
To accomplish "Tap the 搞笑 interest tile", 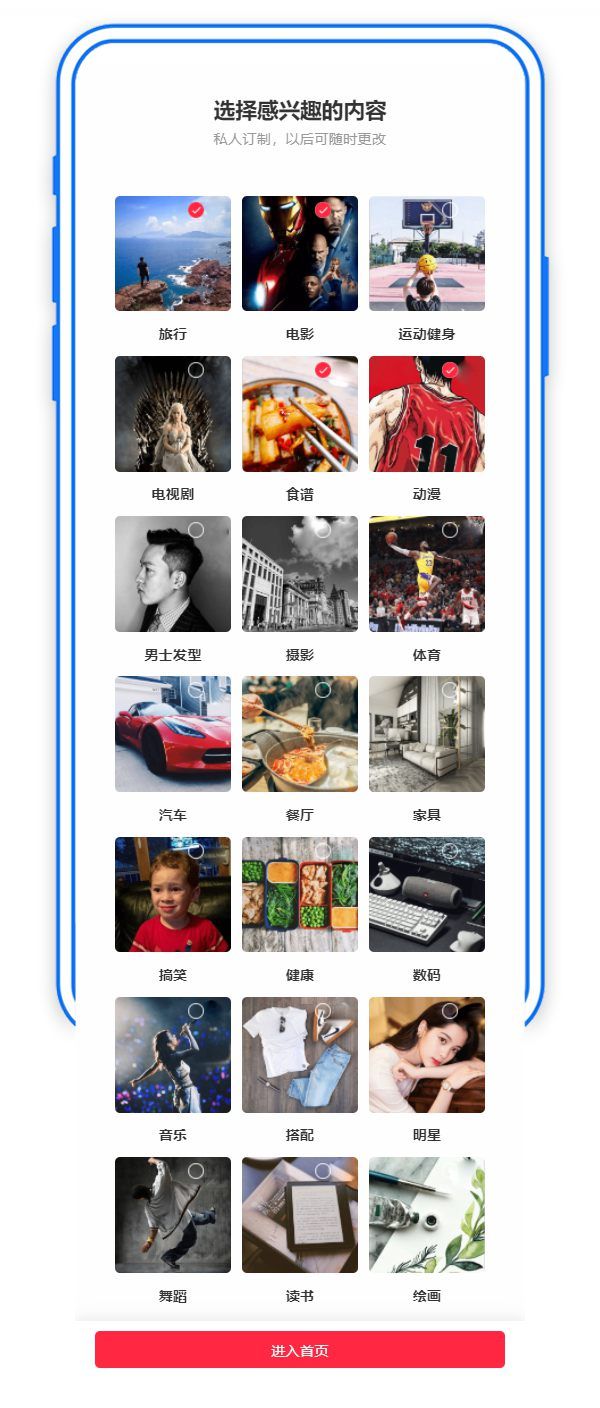I will 173,894.
